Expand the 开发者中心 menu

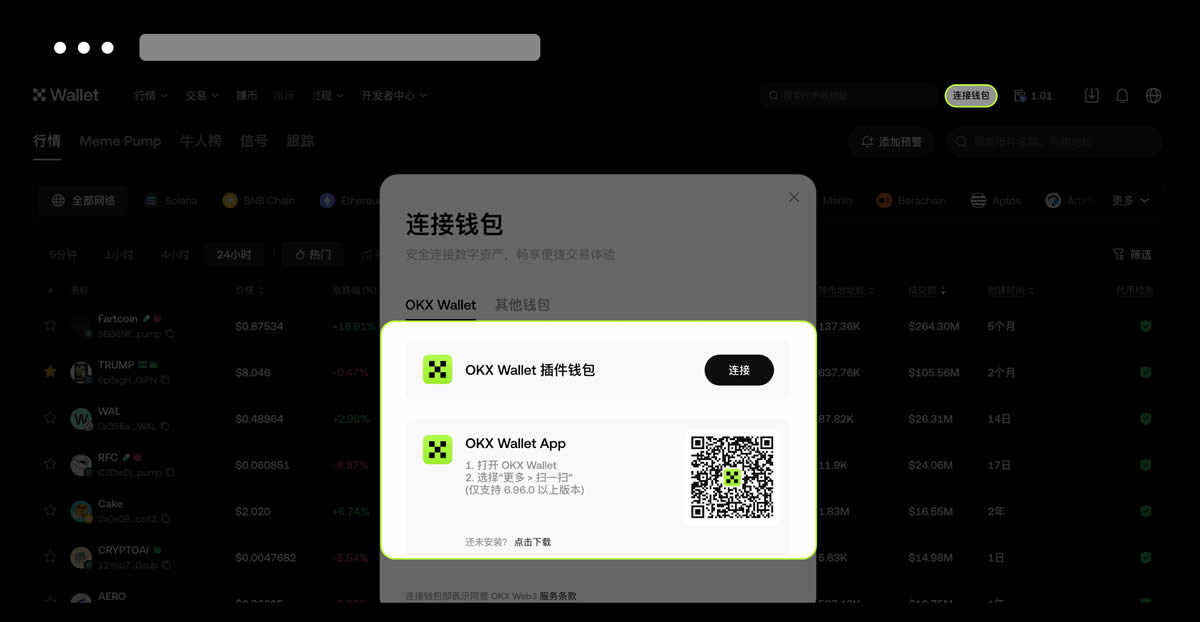394,96
